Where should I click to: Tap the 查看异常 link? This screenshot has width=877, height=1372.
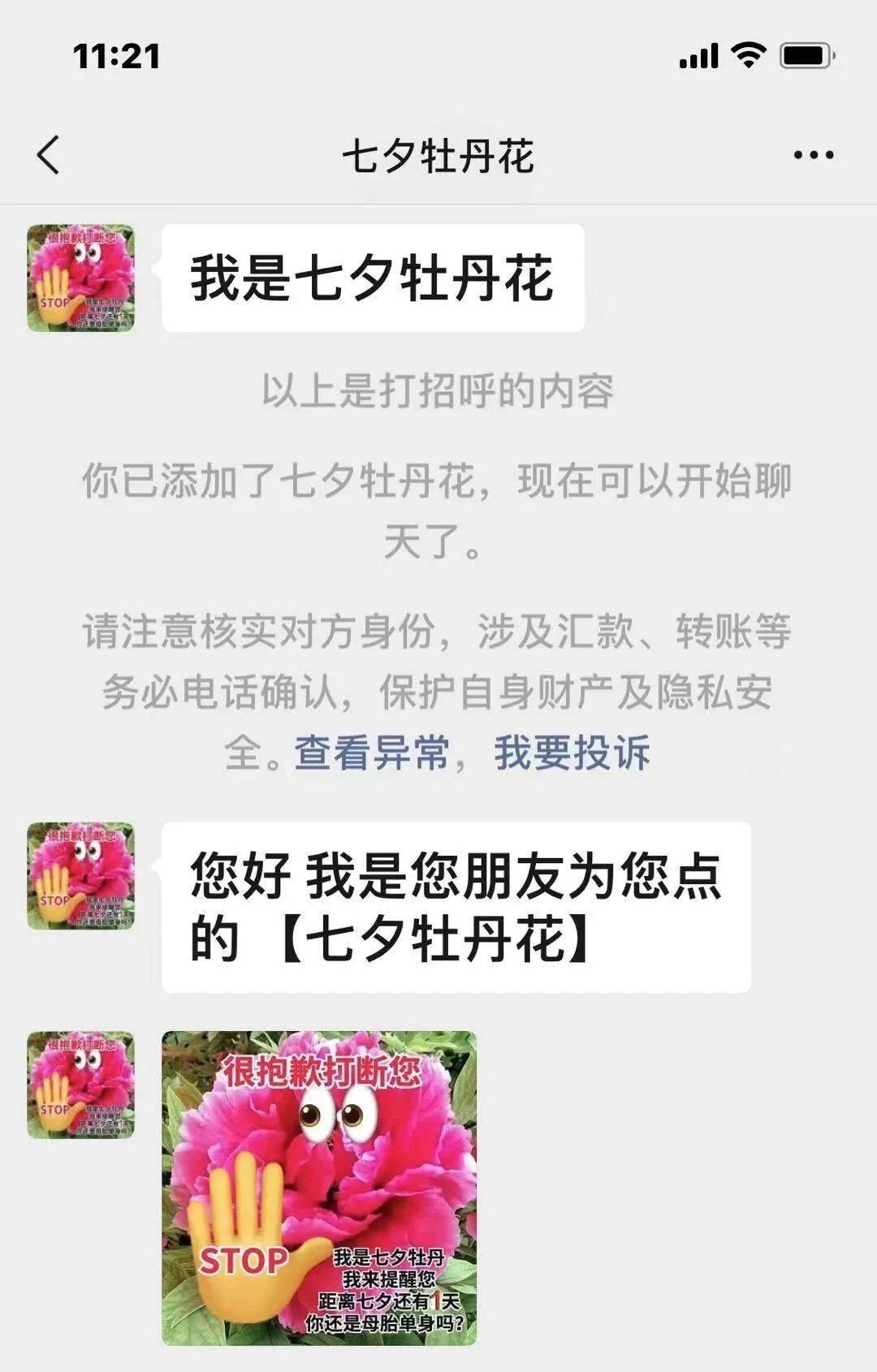[x=371, y=753]
